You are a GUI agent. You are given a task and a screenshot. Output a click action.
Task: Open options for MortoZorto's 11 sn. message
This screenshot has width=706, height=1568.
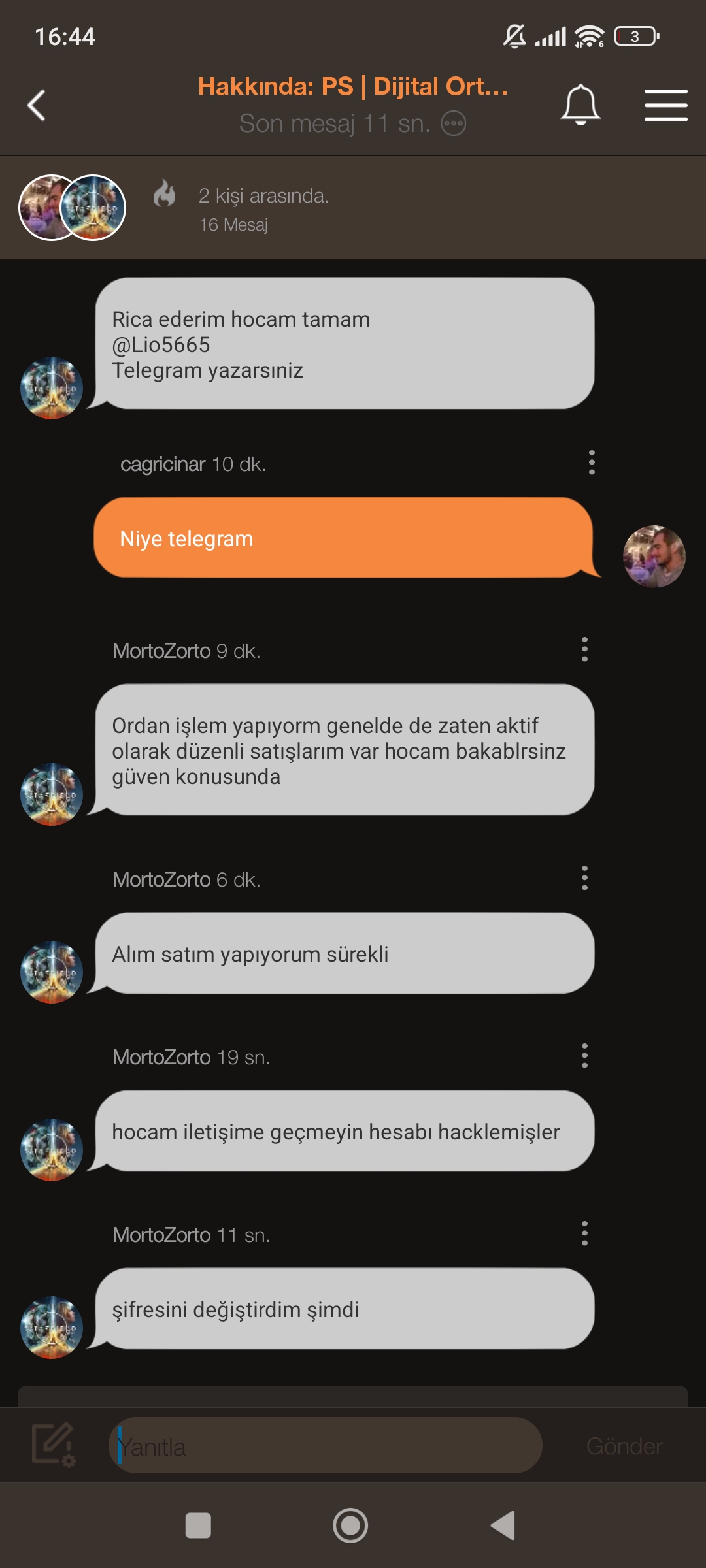click(584, 1233)
